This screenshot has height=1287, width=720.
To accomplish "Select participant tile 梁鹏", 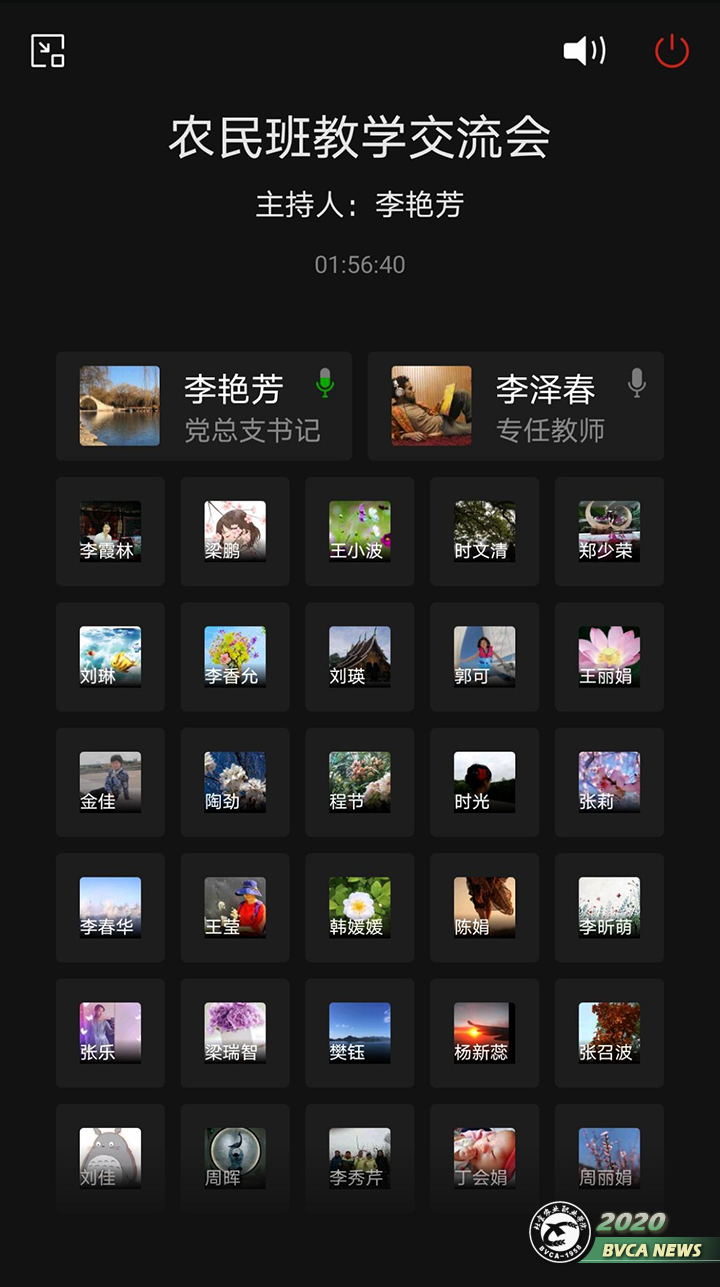I will coord(235,531).
